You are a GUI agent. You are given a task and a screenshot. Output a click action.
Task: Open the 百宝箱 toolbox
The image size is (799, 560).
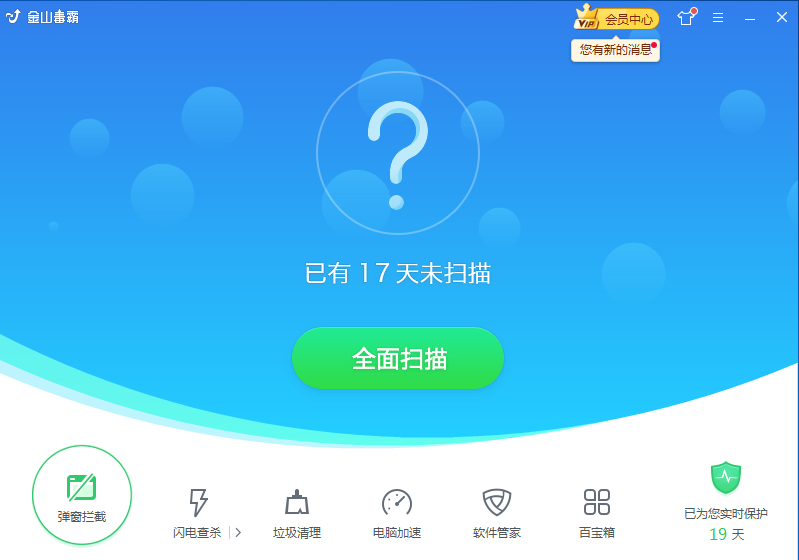pos(597,512)
